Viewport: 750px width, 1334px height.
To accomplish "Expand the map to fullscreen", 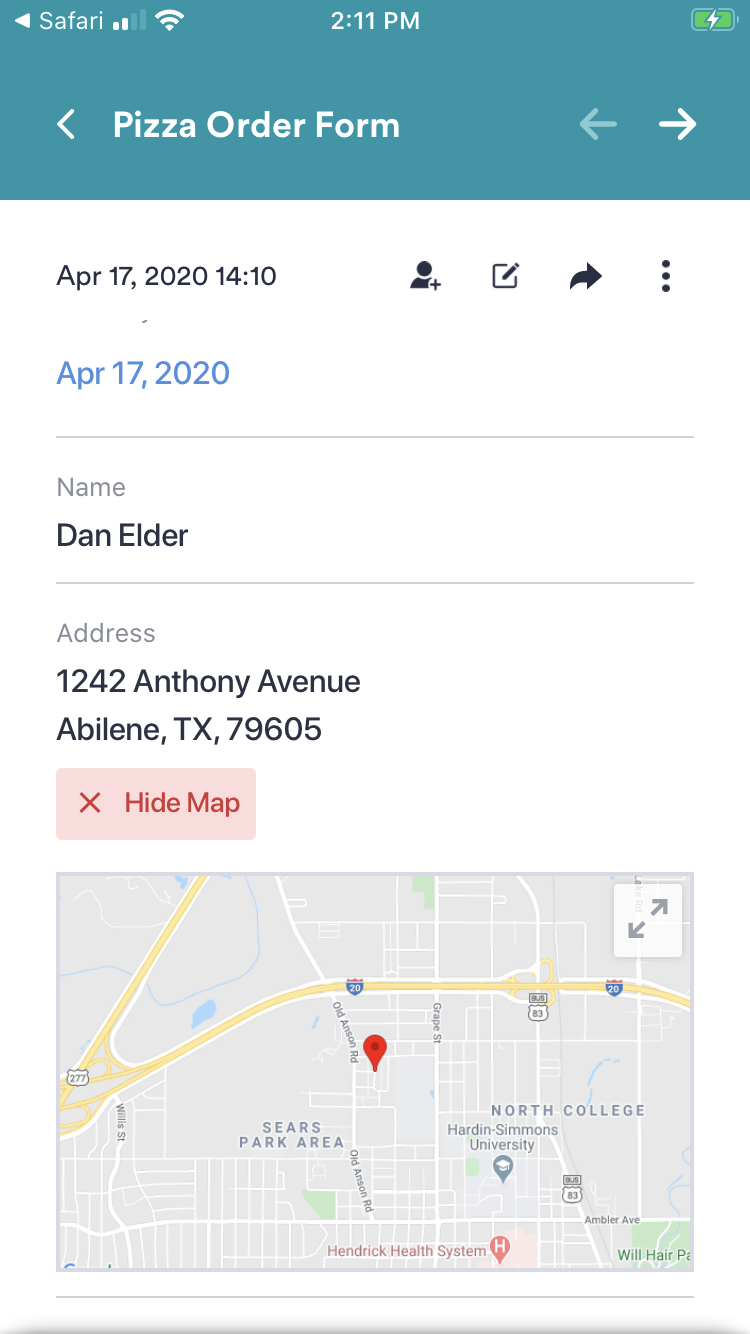I will [x=648, y=920].
